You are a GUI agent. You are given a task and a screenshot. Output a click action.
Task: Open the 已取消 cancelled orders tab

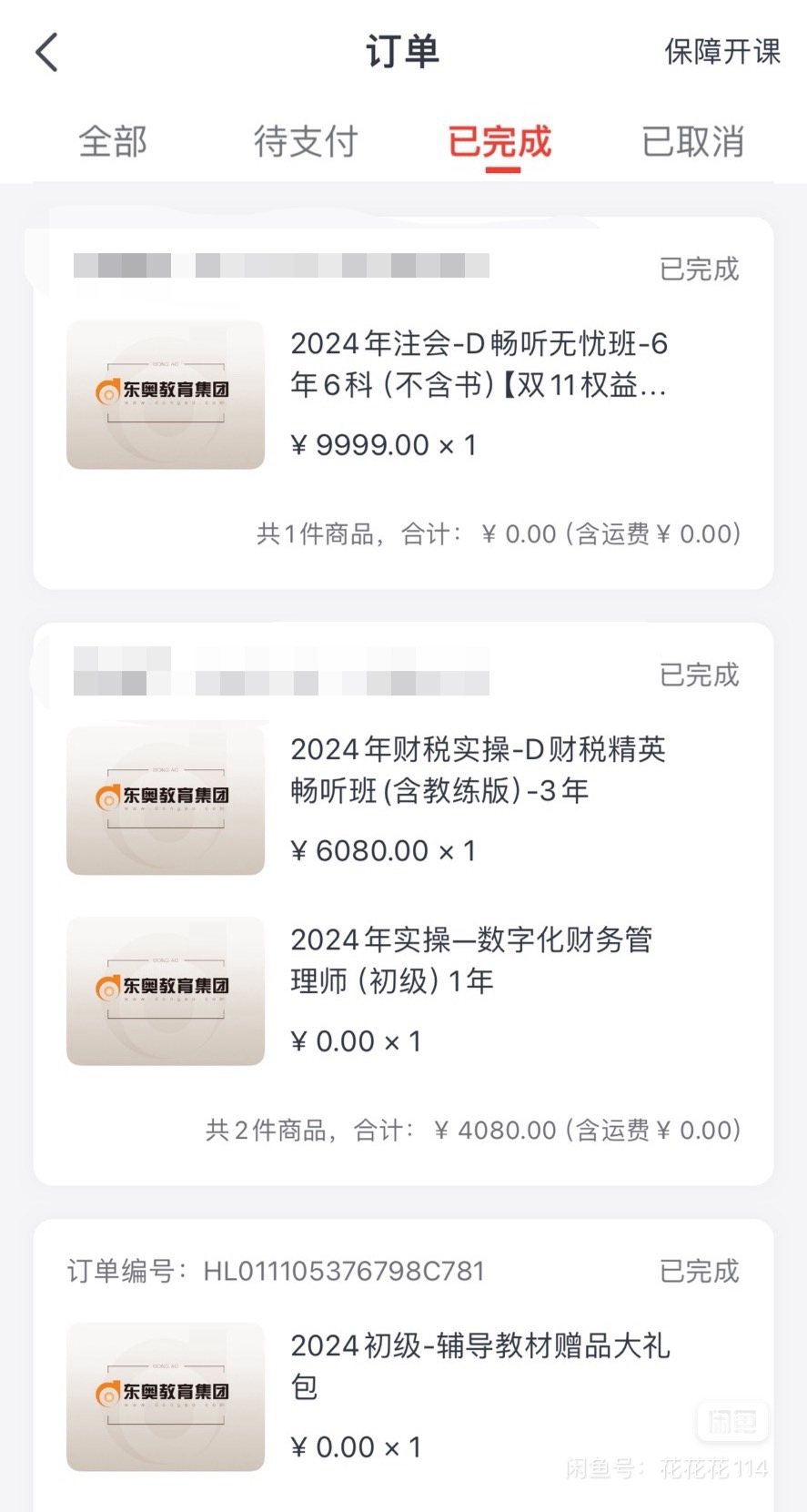coord(693,142)
